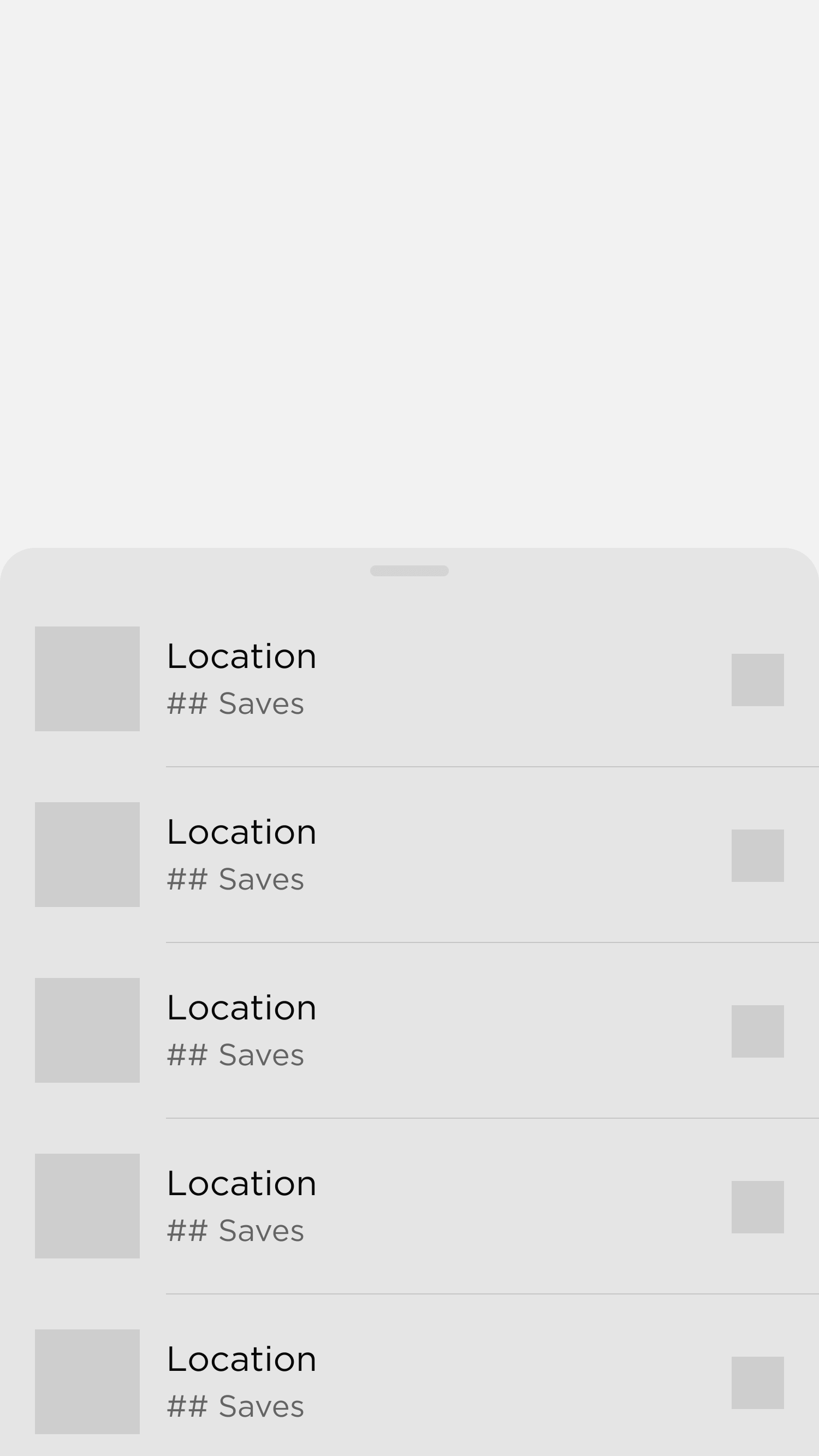Image resolution: width=819 pixels, height=1456 pixels.
Task: Tap the square icon on the first Location row
Action: (757, 680)
